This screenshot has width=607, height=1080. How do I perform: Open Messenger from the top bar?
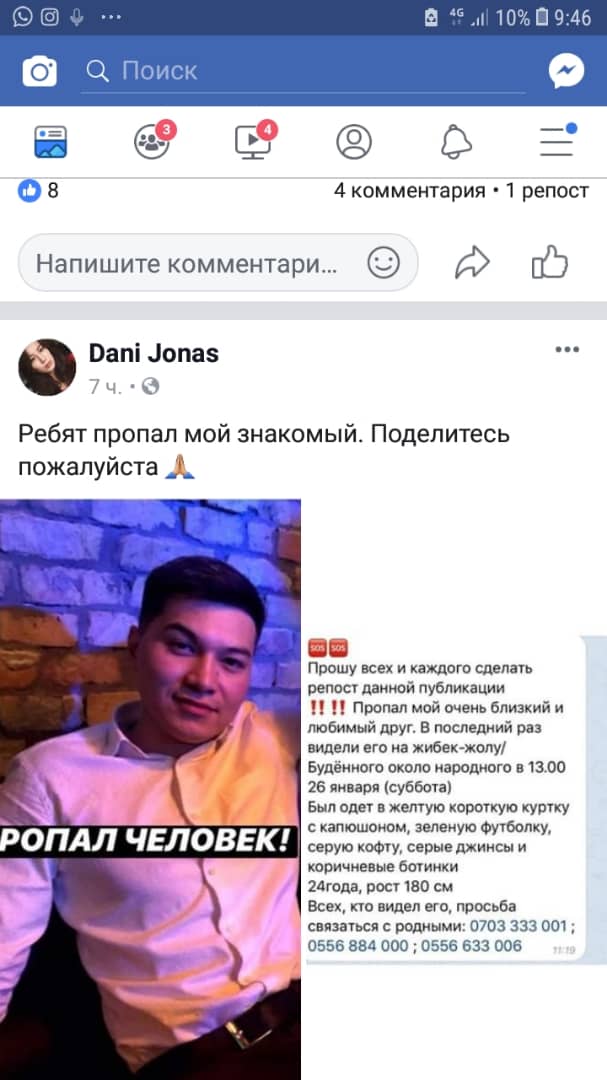[x=566, y=71]
